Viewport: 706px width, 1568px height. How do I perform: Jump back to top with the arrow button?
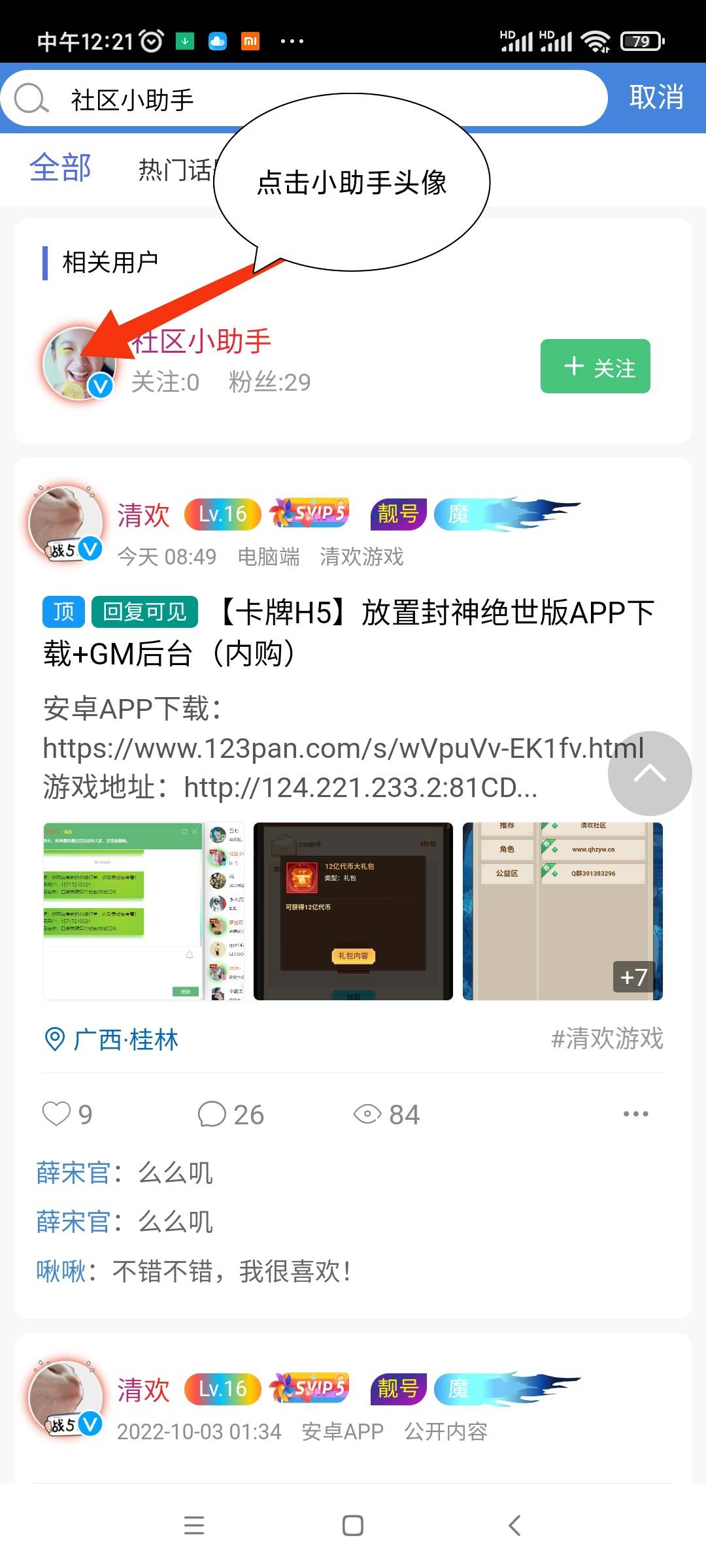pyautogui.click(x=650, y=773)
